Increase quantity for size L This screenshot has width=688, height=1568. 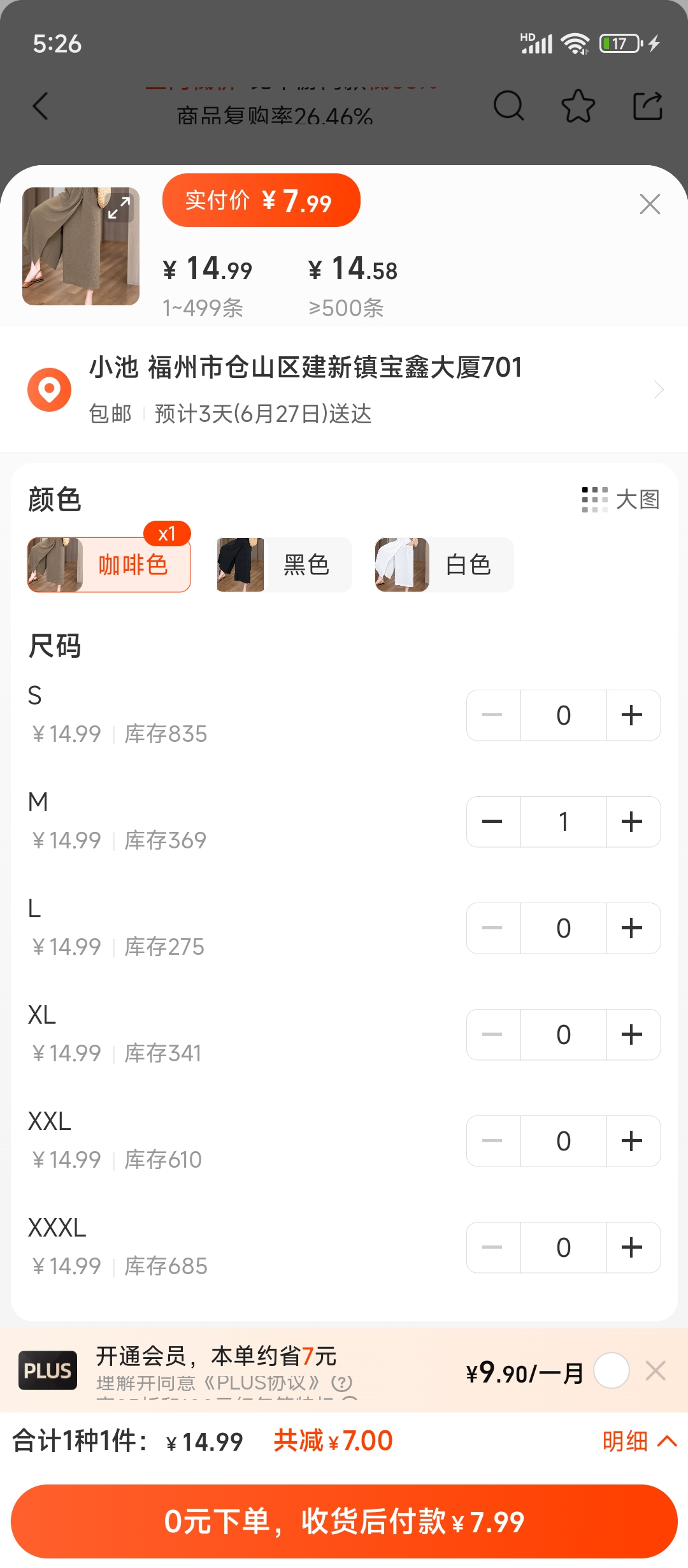coord(632,928)
